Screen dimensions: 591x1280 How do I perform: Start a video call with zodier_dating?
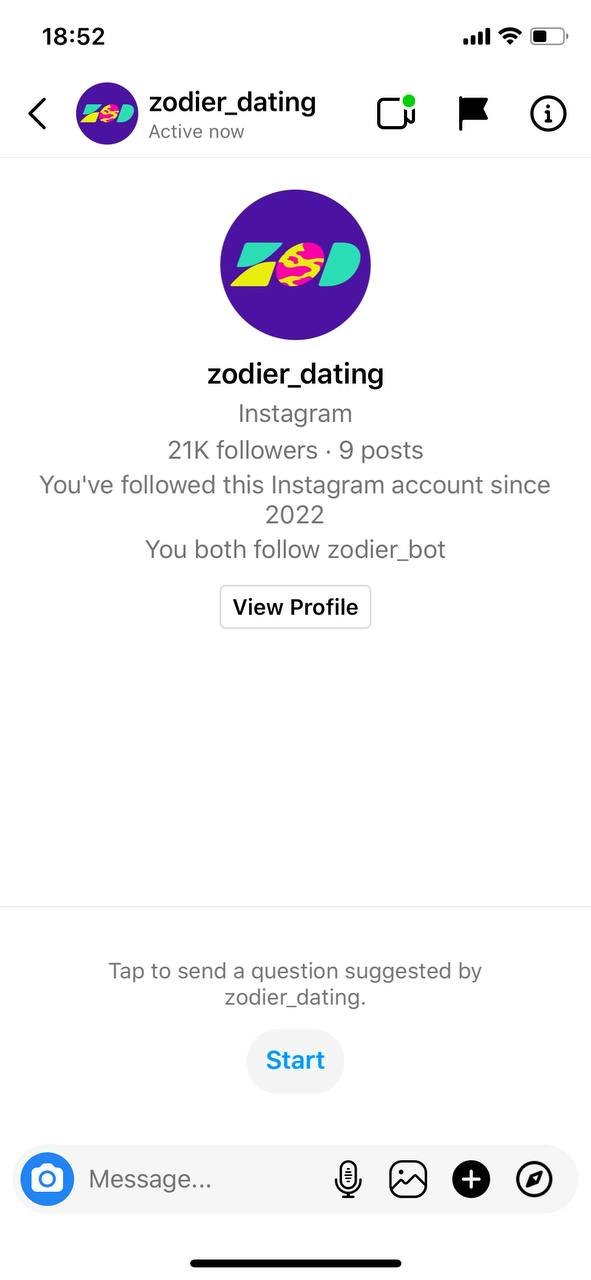pos(396,113)
